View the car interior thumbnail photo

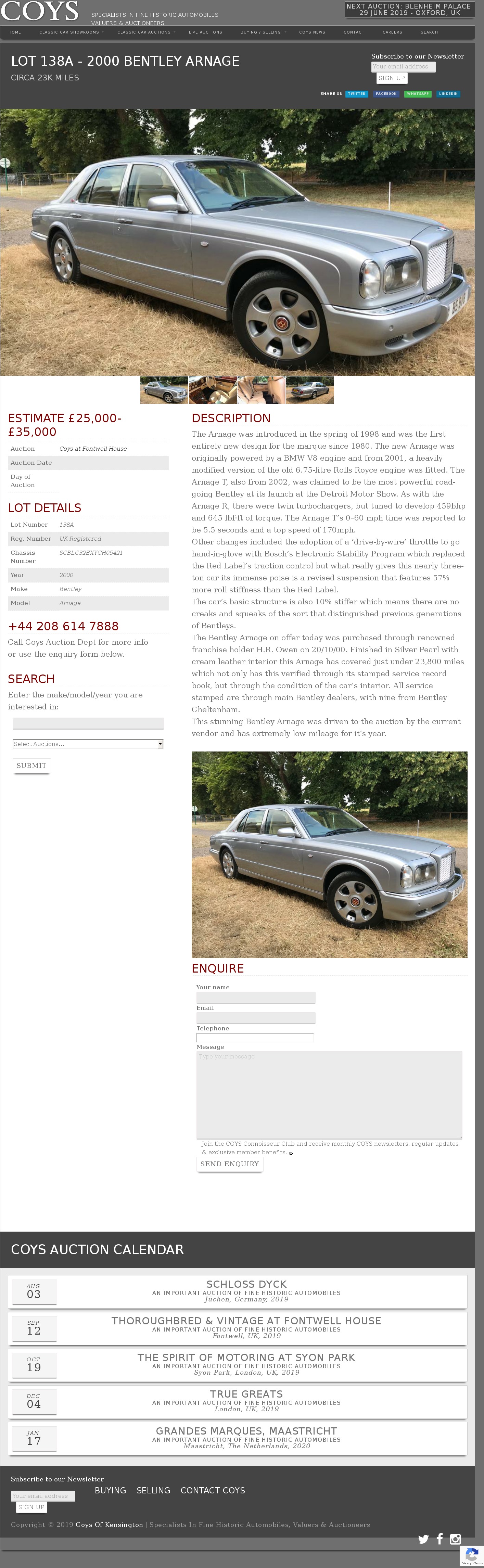(x=213, y=390)
